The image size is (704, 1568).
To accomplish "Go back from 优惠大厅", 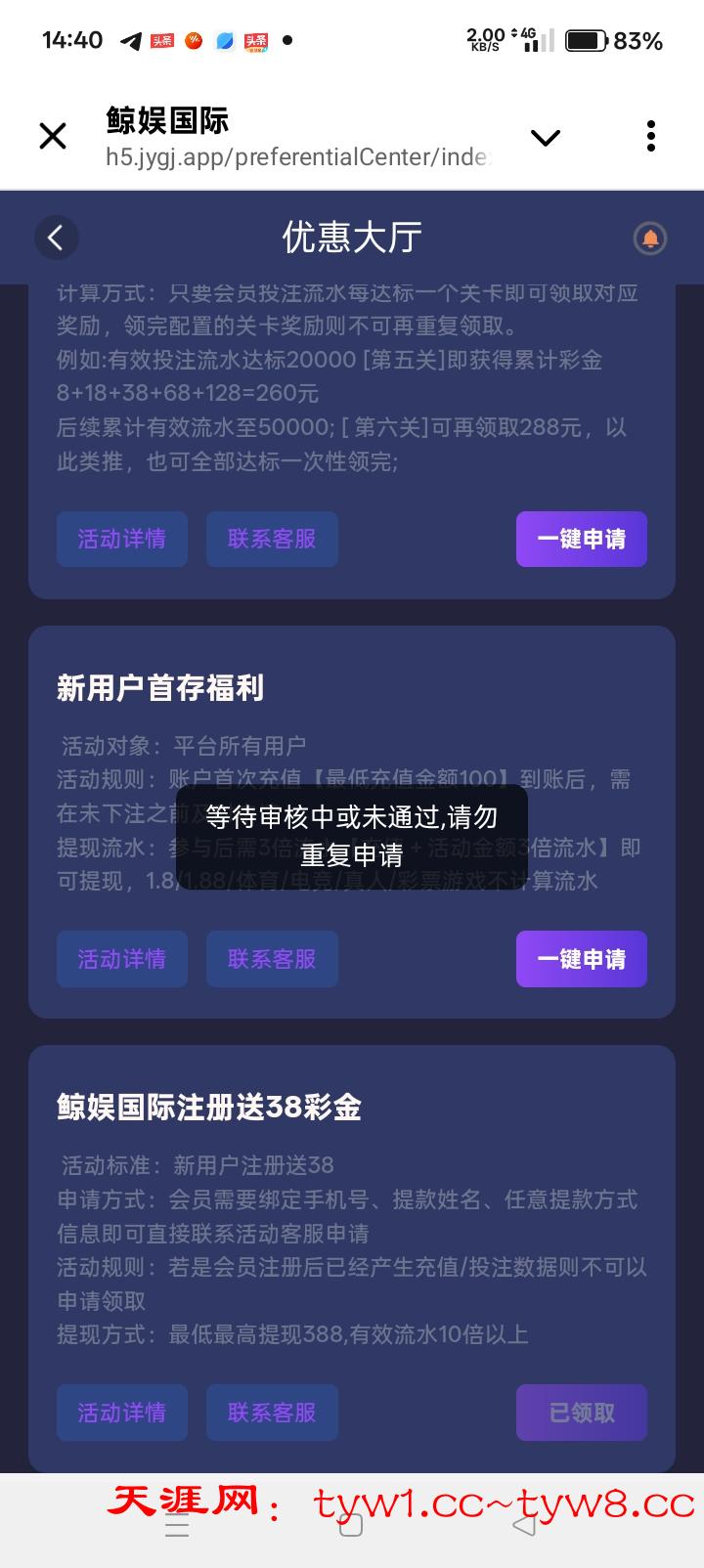I will tap(56, 238).
